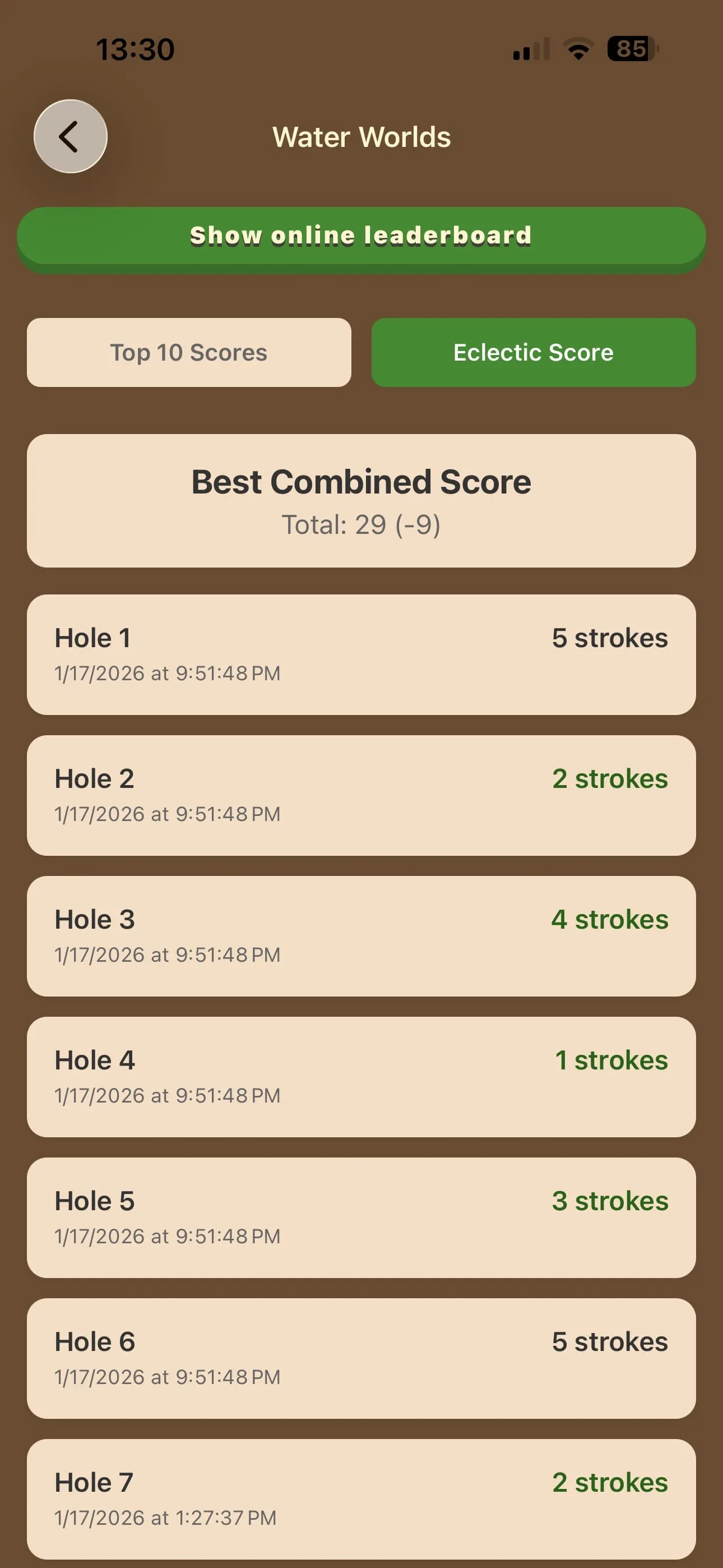The height and width of the screenshot is (1568, 723).
Task: Tap the Water Worlds title
Action: click(x=361, y=137)
